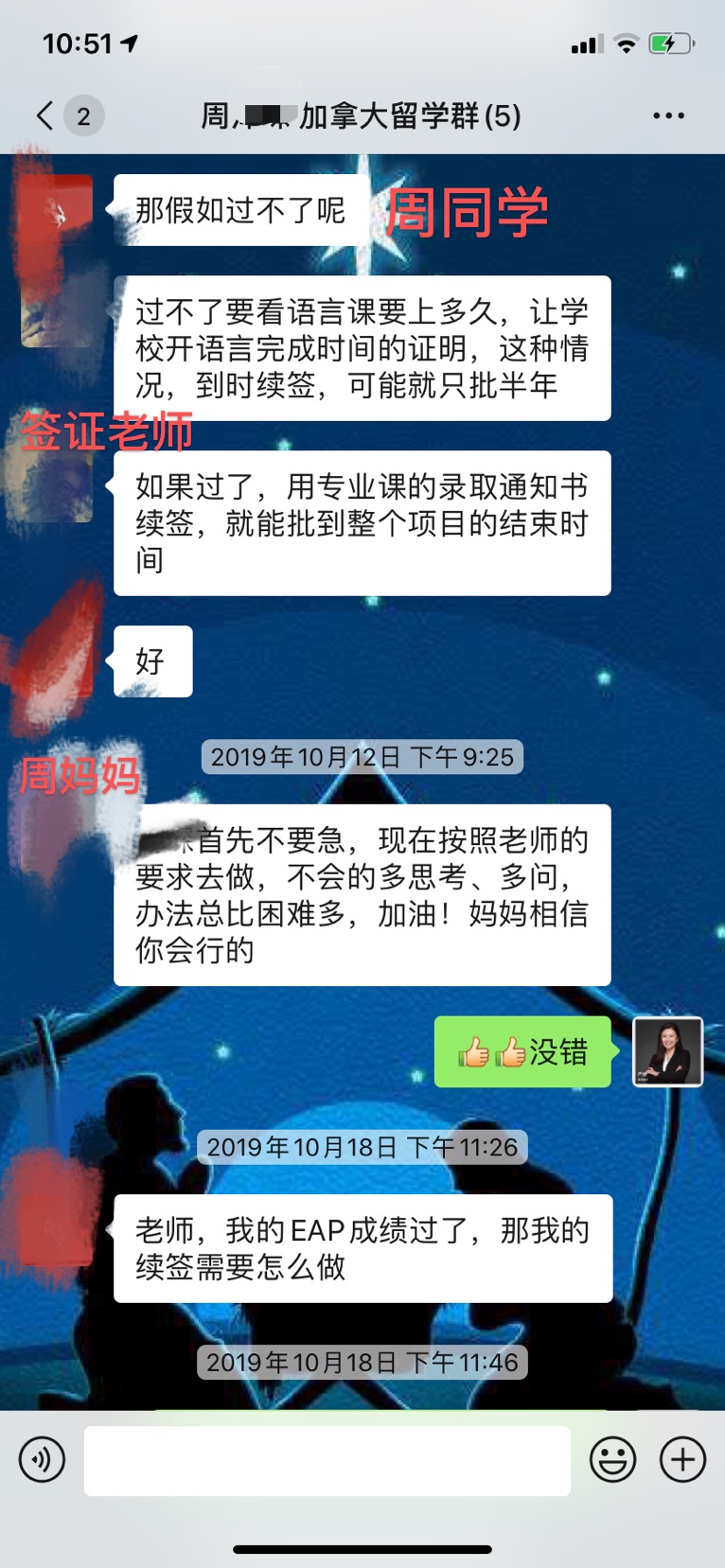Viewport: 725px width, 1568px height.
Task: Go back to the chat list
Action: pos(44,116)
